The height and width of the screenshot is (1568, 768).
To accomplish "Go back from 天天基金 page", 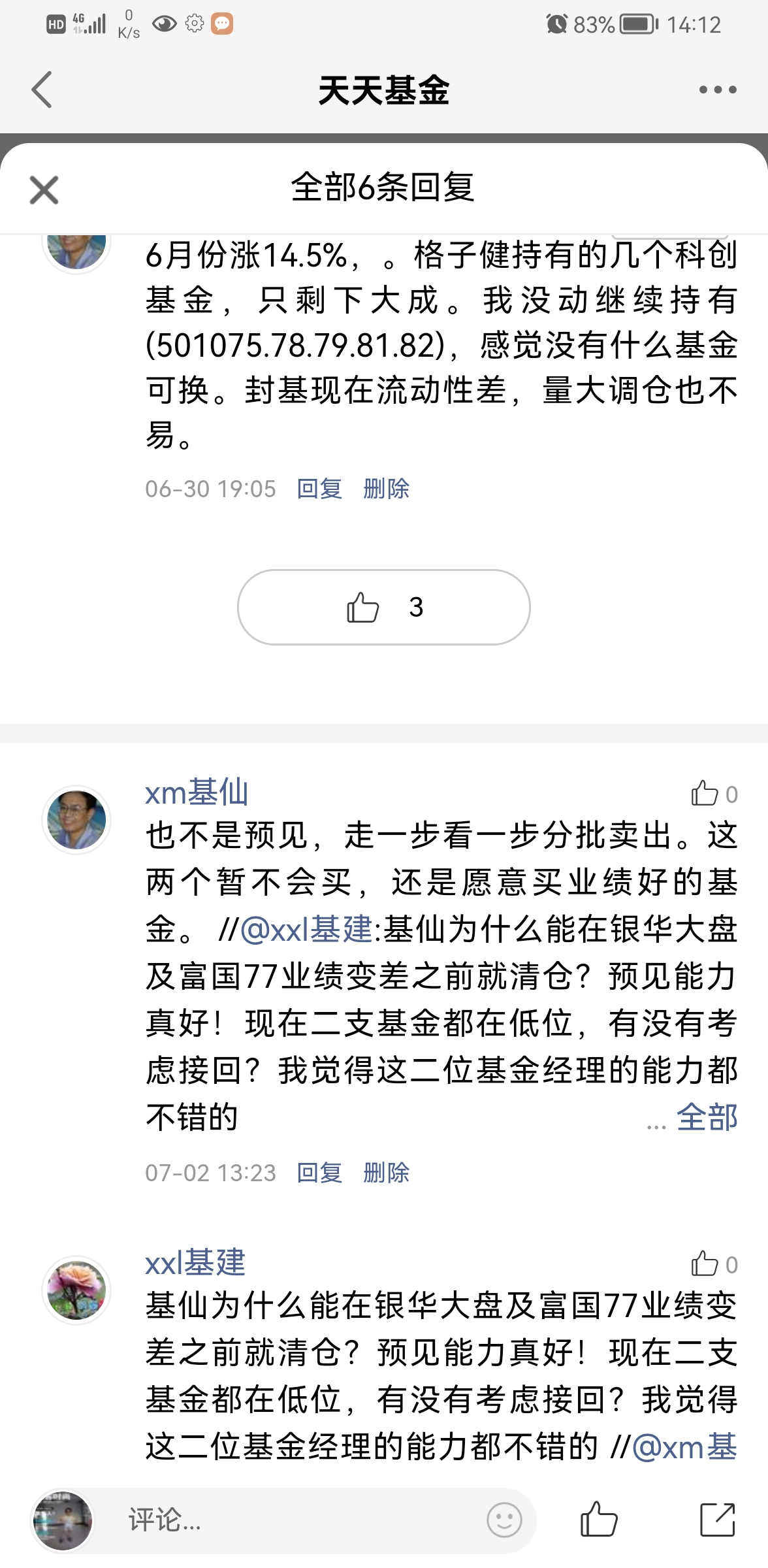I will (42, 90).
